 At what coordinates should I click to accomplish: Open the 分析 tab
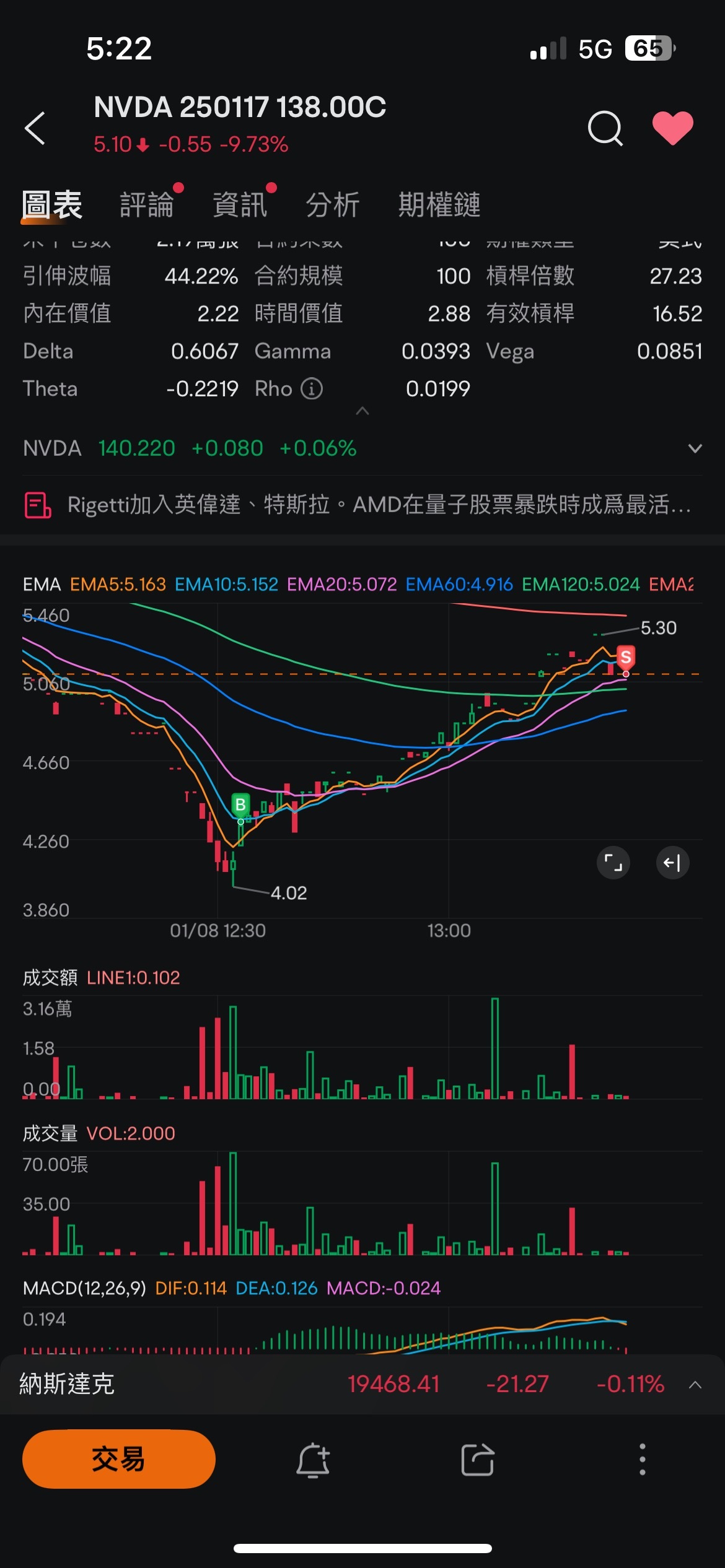coord(333,204)
